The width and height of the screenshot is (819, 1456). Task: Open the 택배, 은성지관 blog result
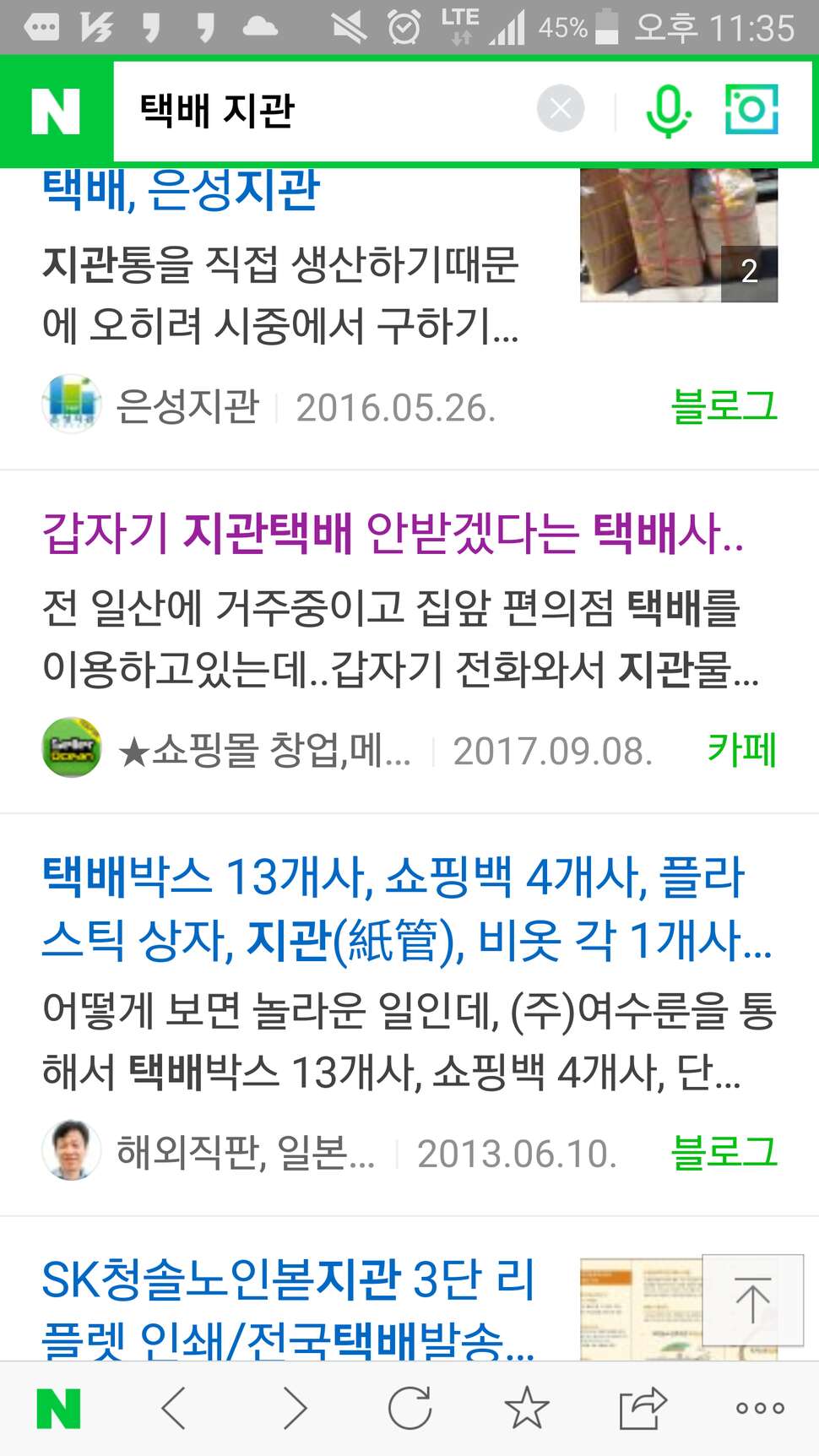coord(181,189)
